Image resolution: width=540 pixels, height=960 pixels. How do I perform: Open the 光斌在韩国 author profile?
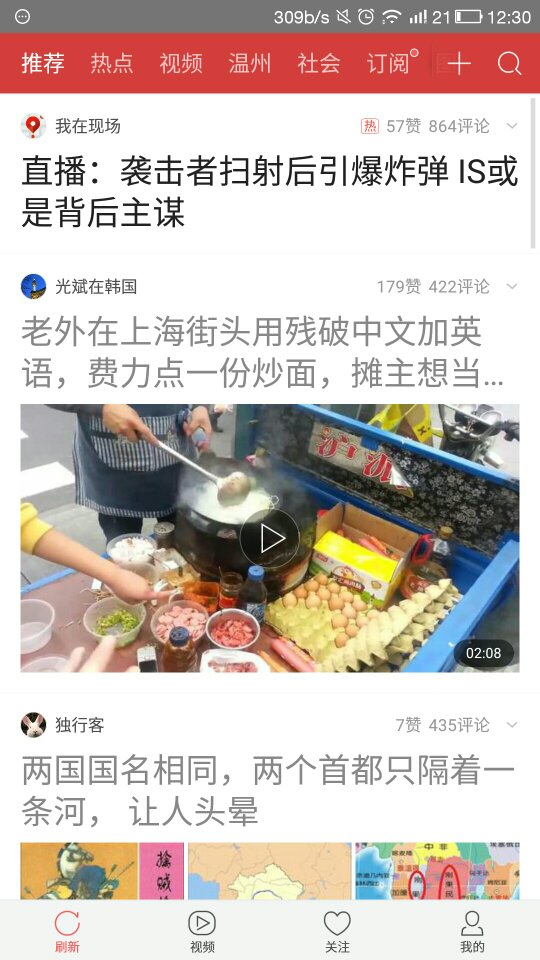tap(79, 286)
